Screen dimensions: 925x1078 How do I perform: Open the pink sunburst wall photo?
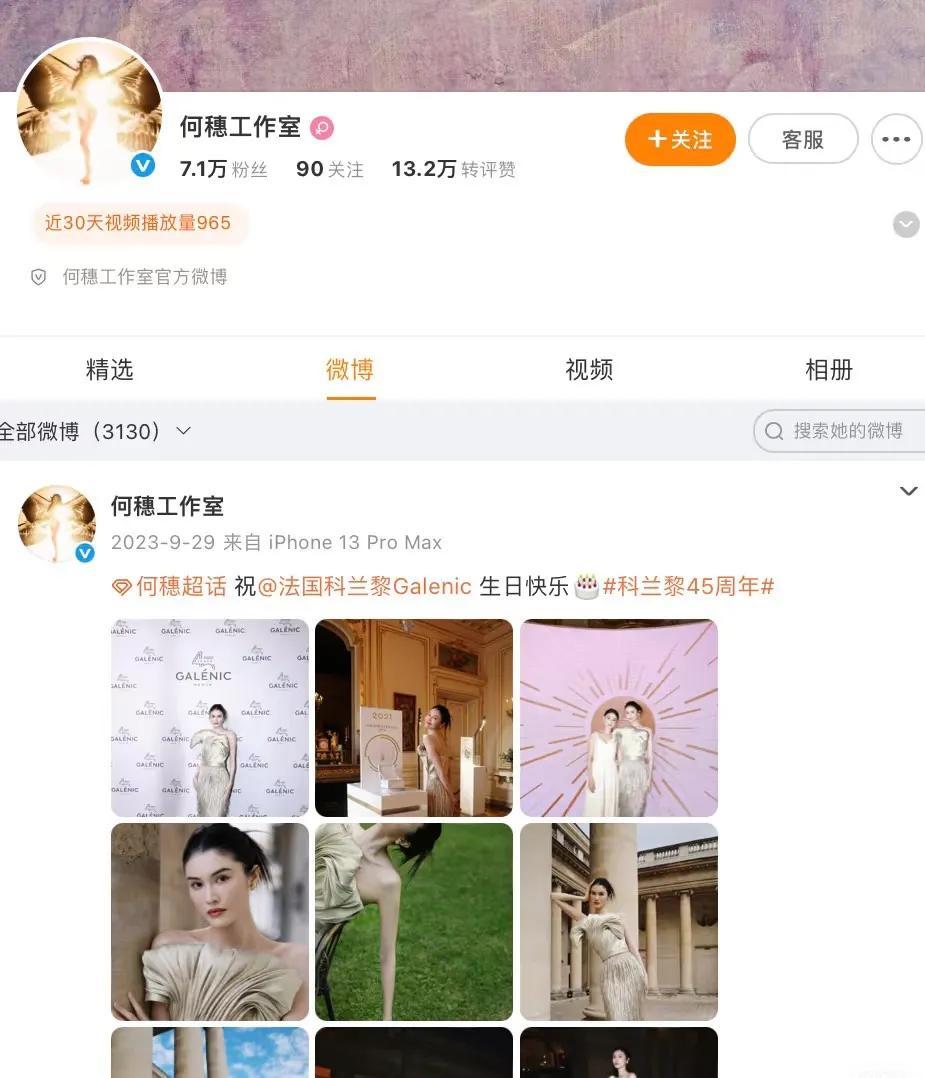click(619, 717)
